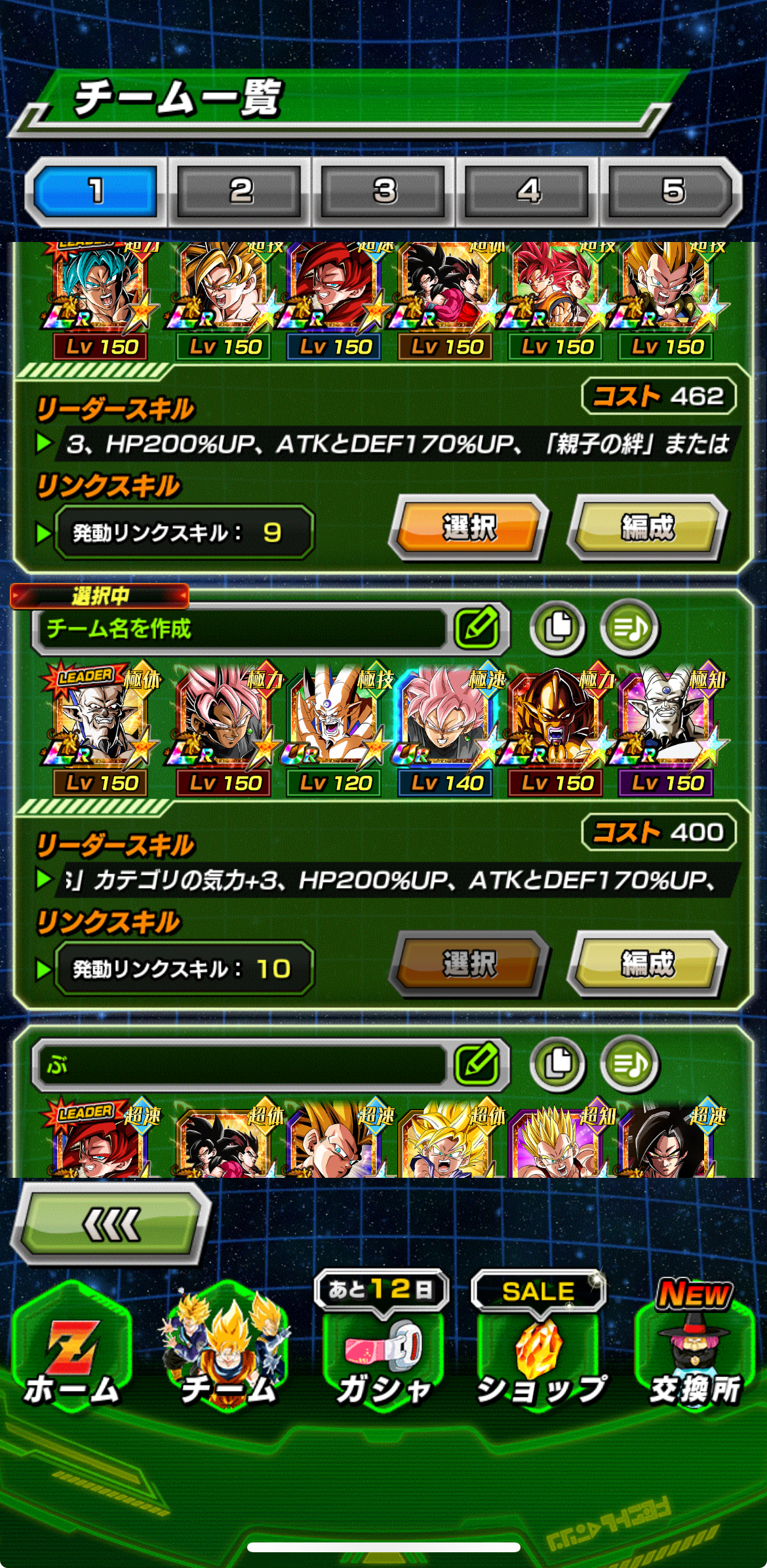
Task: Expand link skills showing 10 activated
Action: pyautogui.click(x=44, y=969)
